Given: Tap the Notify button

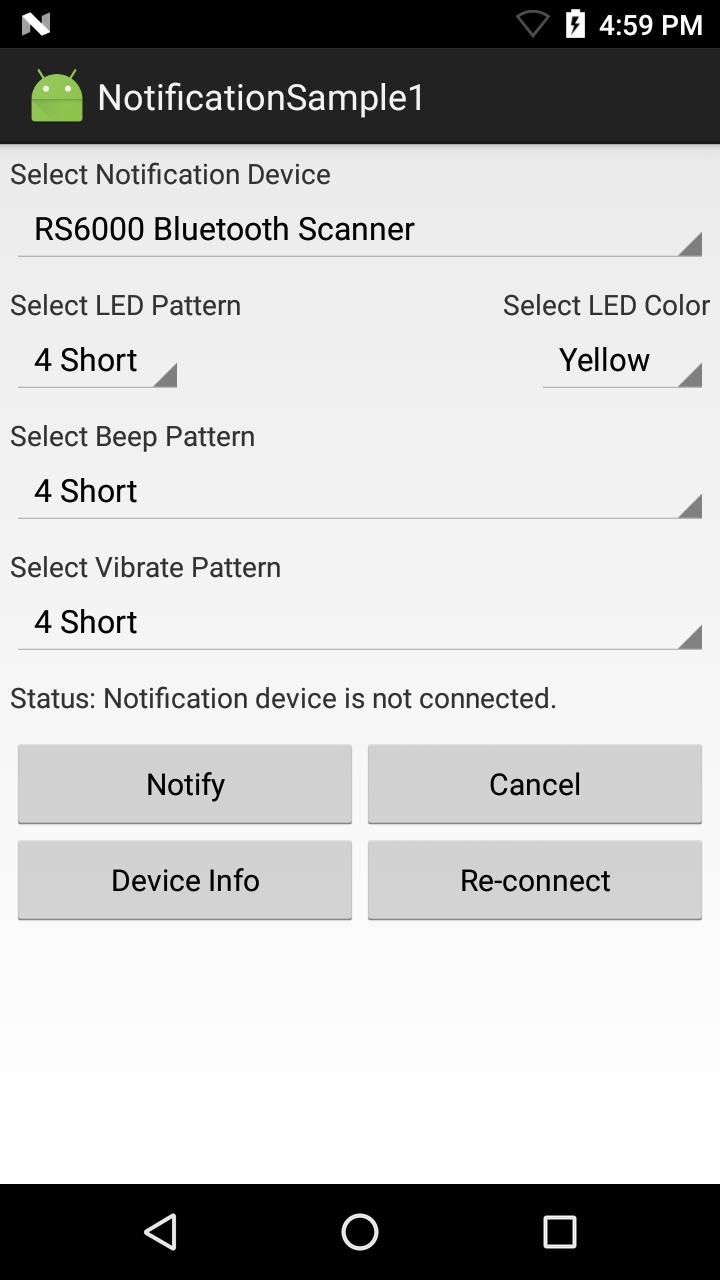Looking at the screenshot, I should coord(185,784).
